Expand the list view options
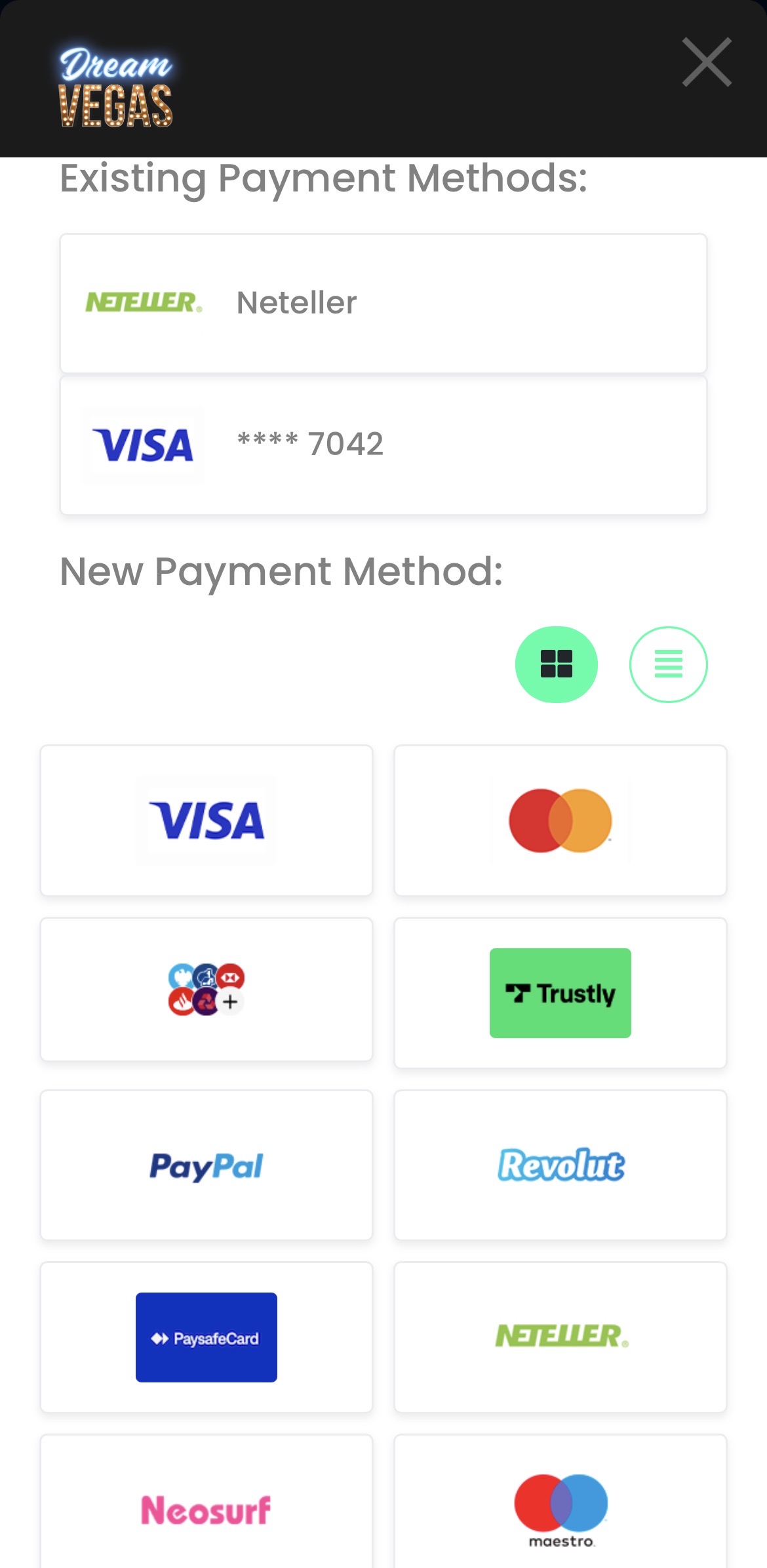The width and height of the screenshot is (767, 1568). point(668,664)
